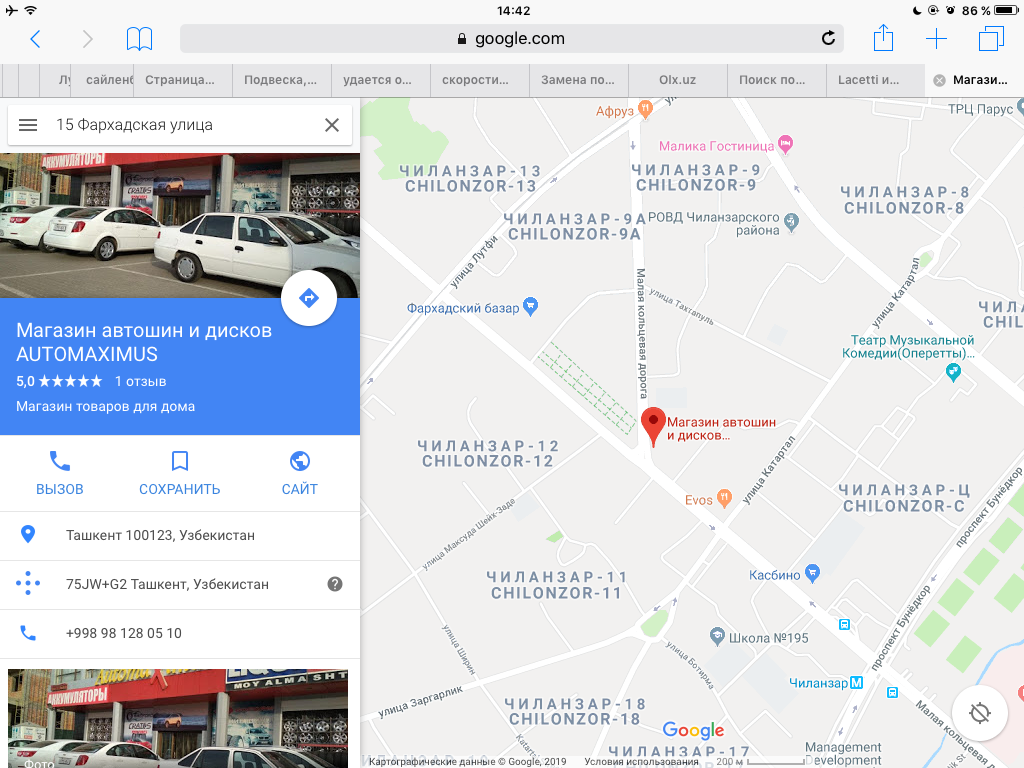Open a new Safari tab
The image size is (1024, 768).
[936, 39]
